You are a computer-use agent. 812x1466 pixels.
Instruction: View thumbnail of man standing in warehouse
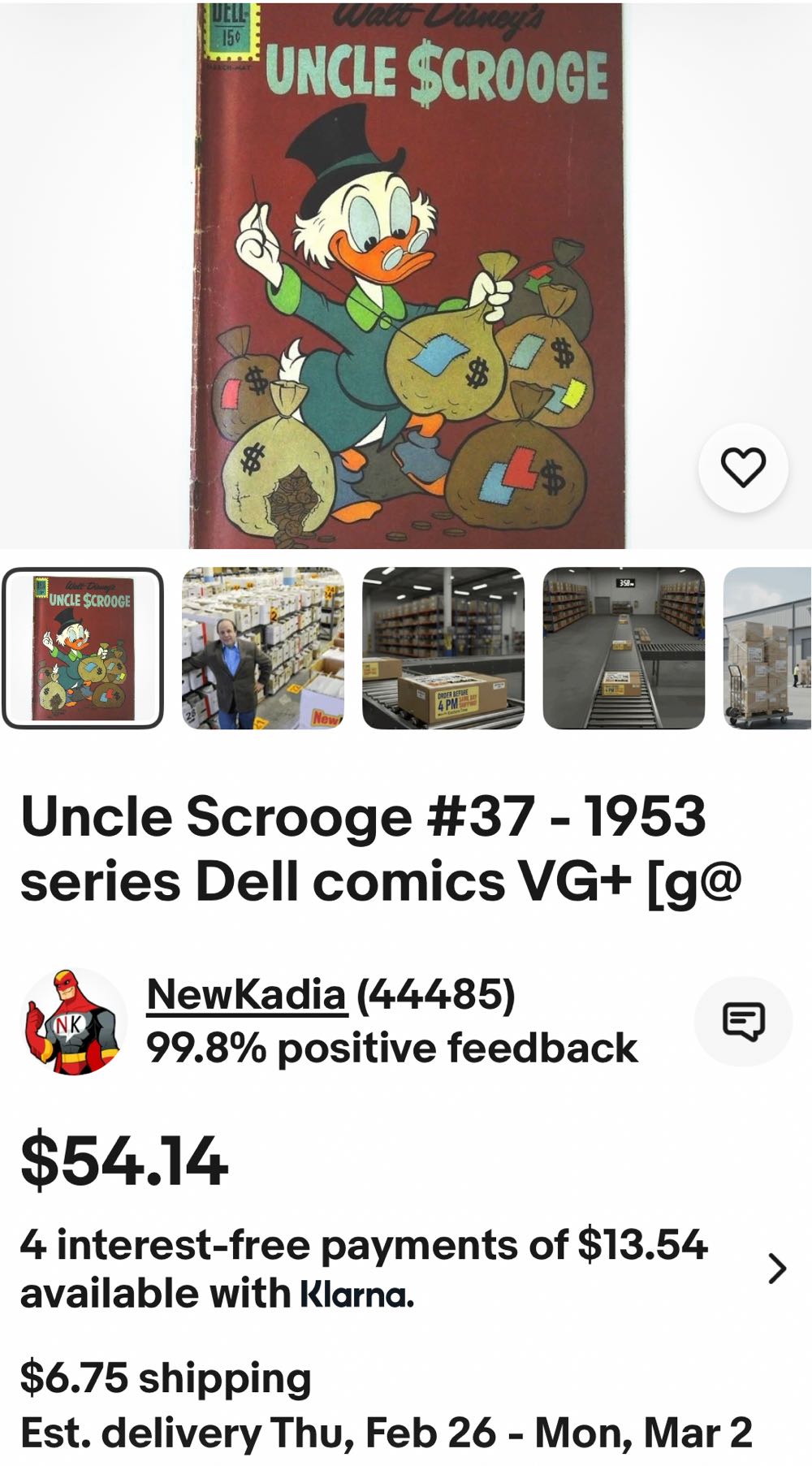click(262, 647)
